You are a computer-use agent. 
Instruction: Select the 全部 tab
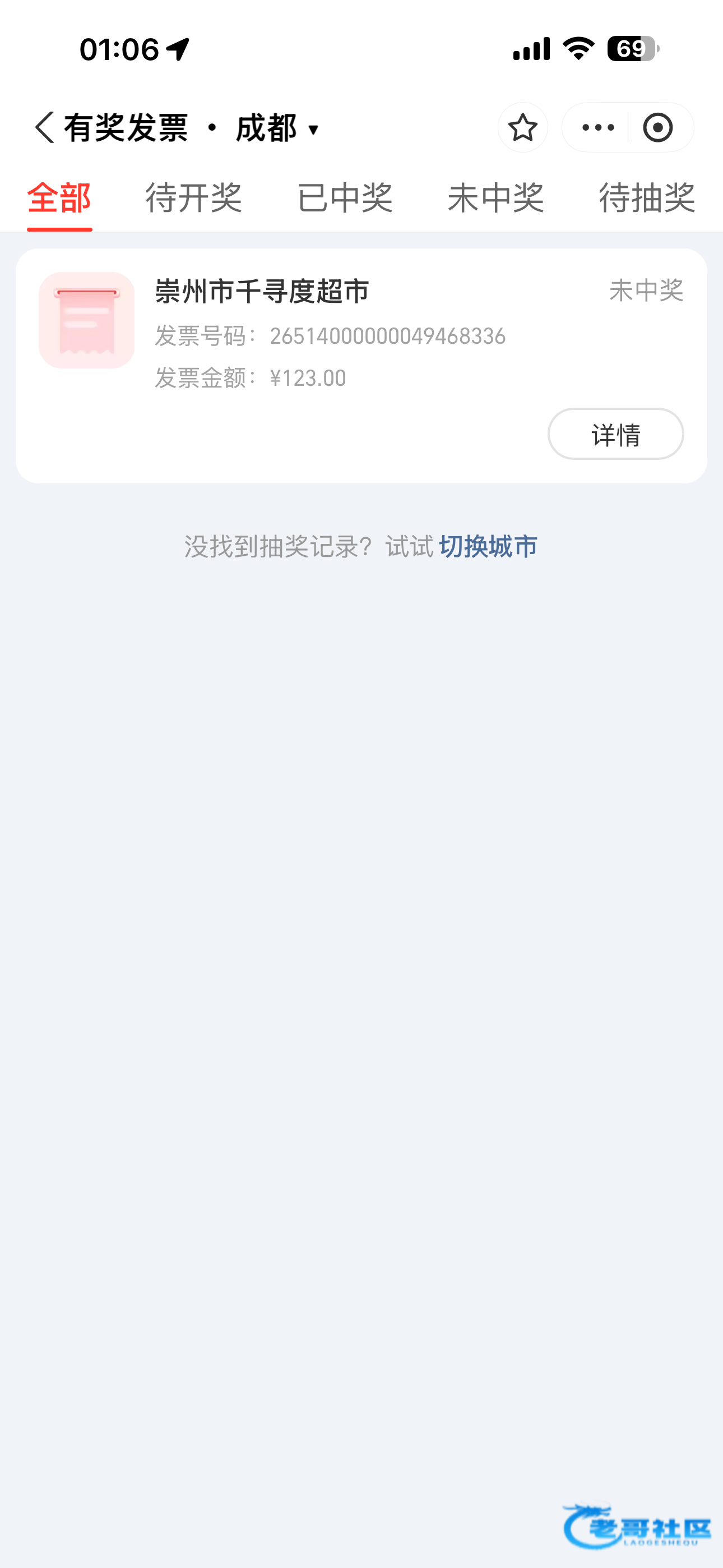pyautogui.click(x=59, y=197)
